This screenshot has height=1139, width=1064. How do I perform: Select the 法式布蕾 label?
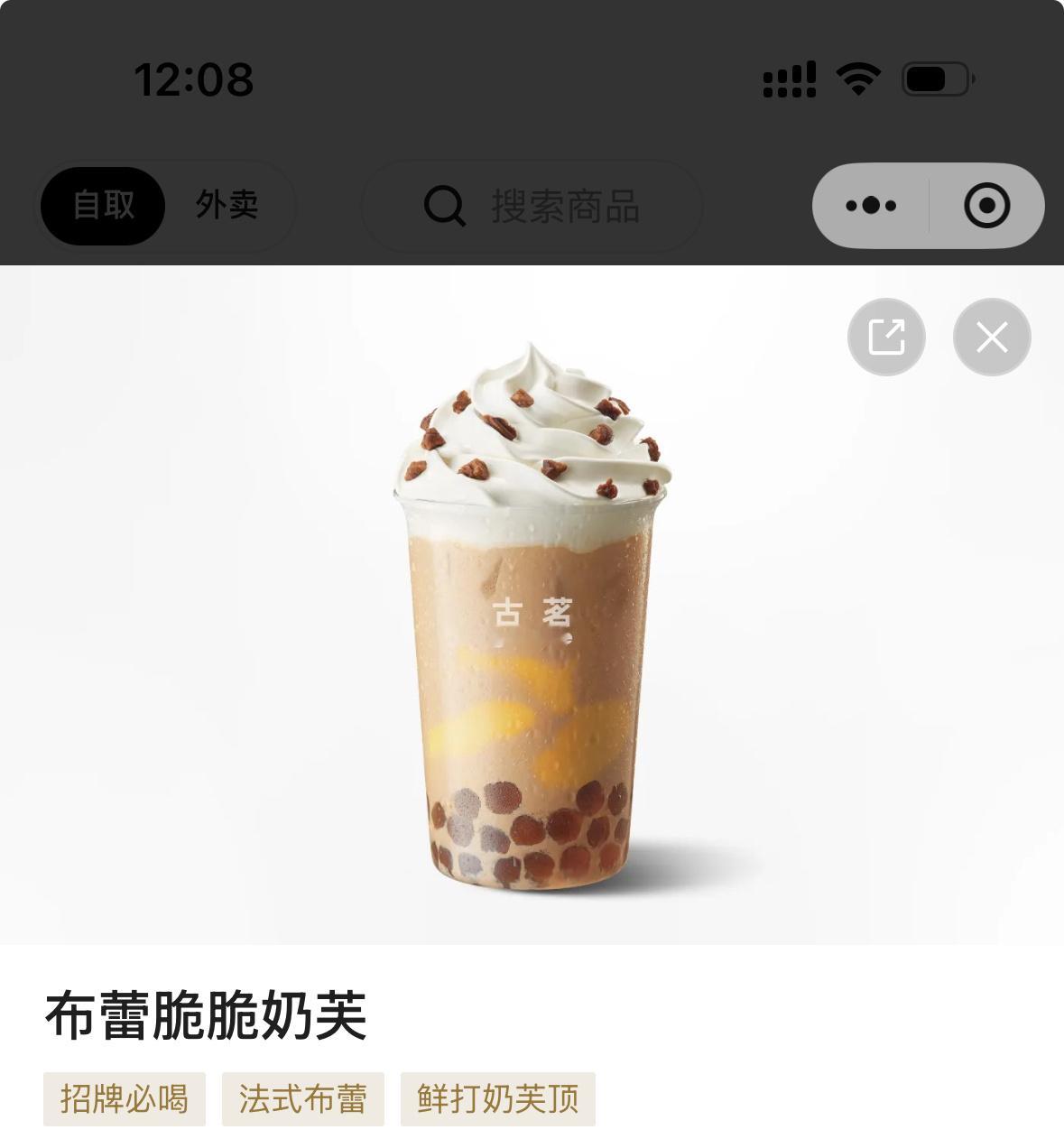pos(304,1098)
